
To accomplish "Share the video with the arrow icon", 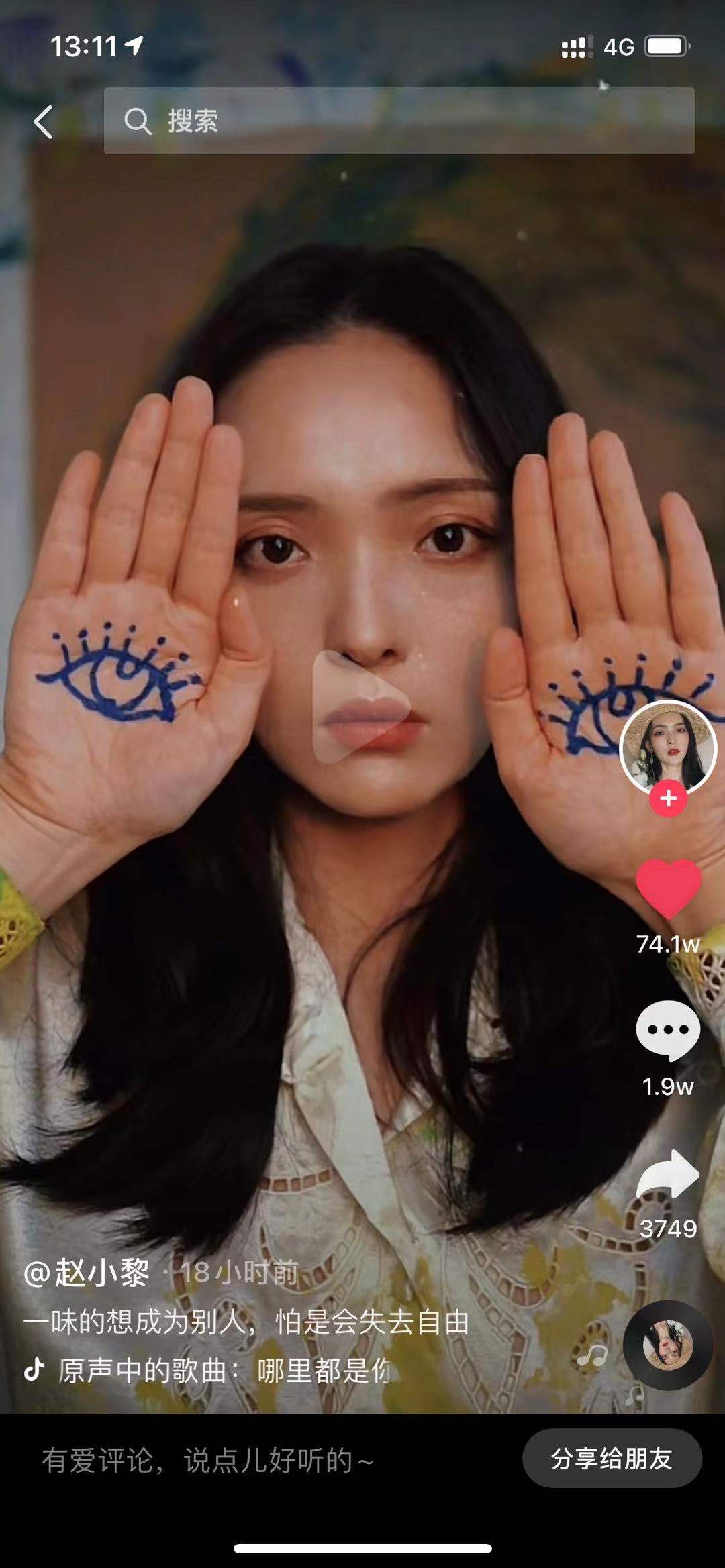I will [x=668, y=1174].
